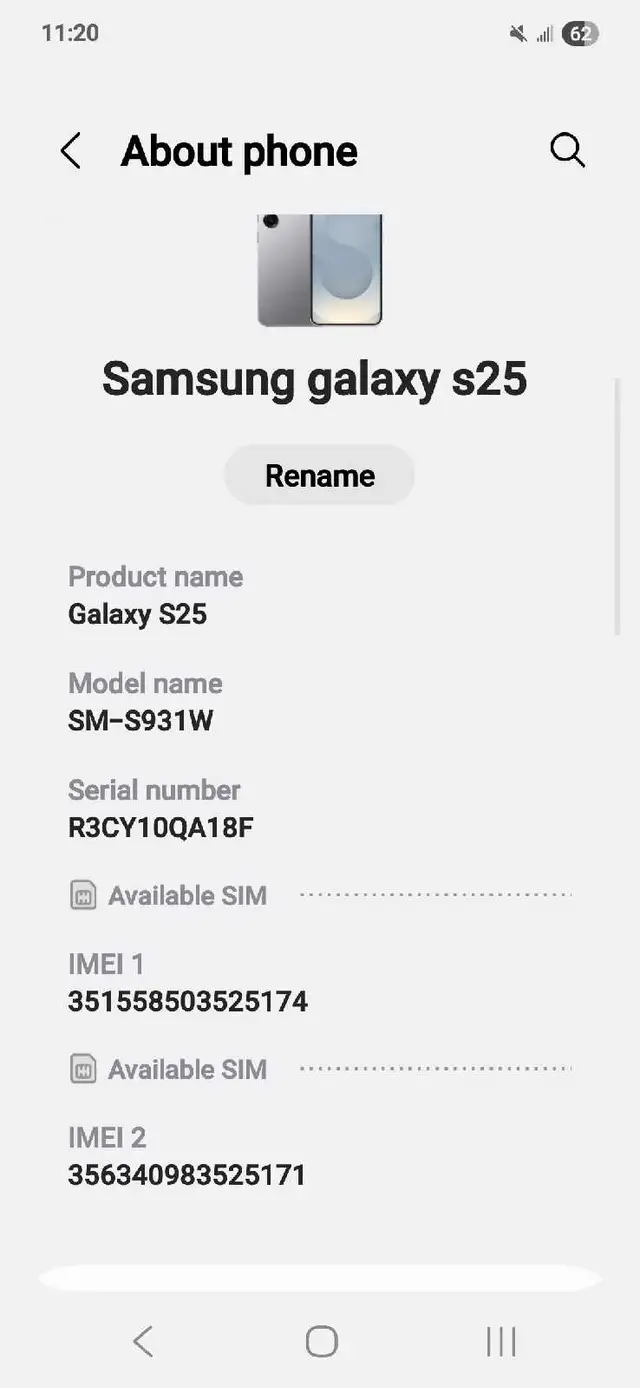640x1388 pixels.
Task: Go back from About phone
Action: (x=70, y=152)
